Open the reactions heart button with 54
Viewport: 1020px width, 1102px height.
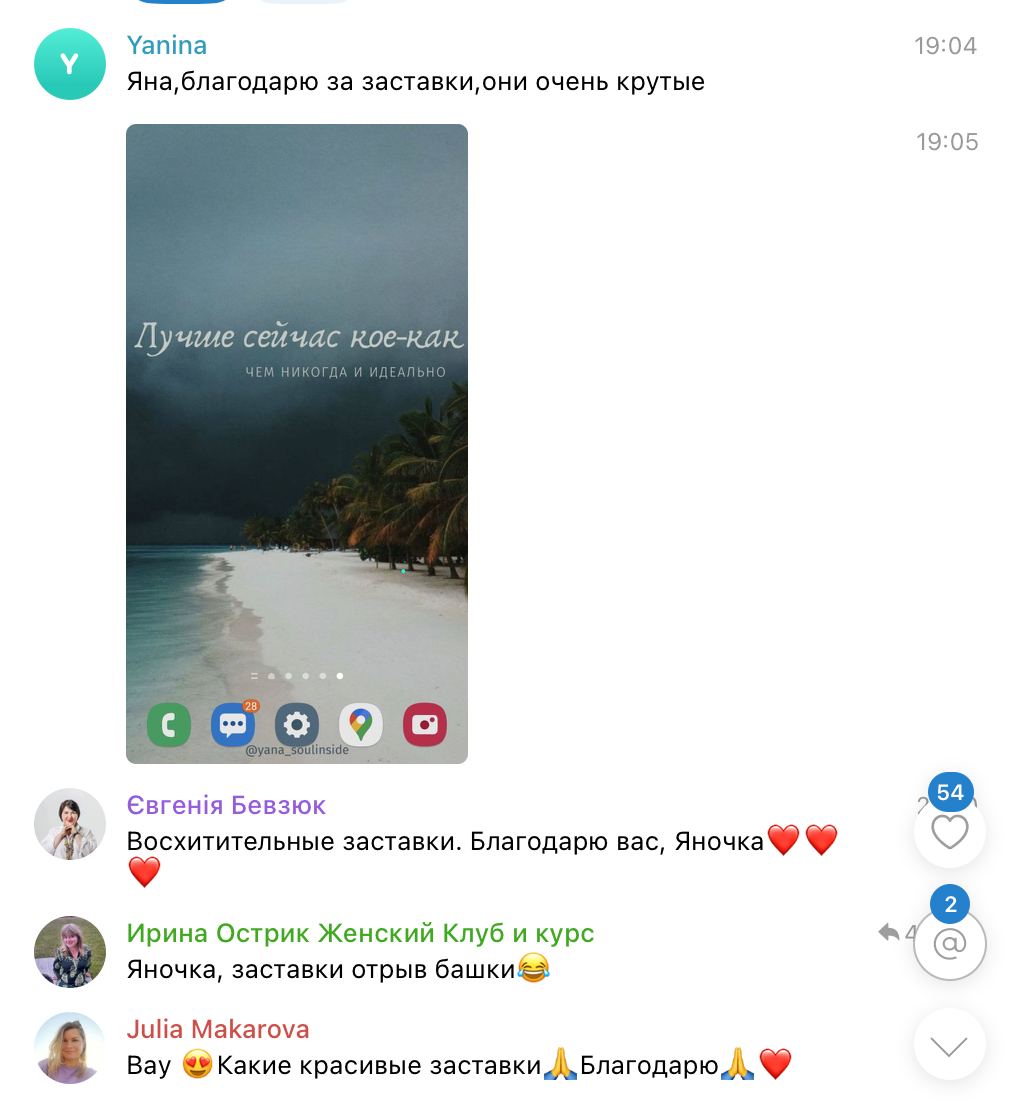(x=949, y=831)
